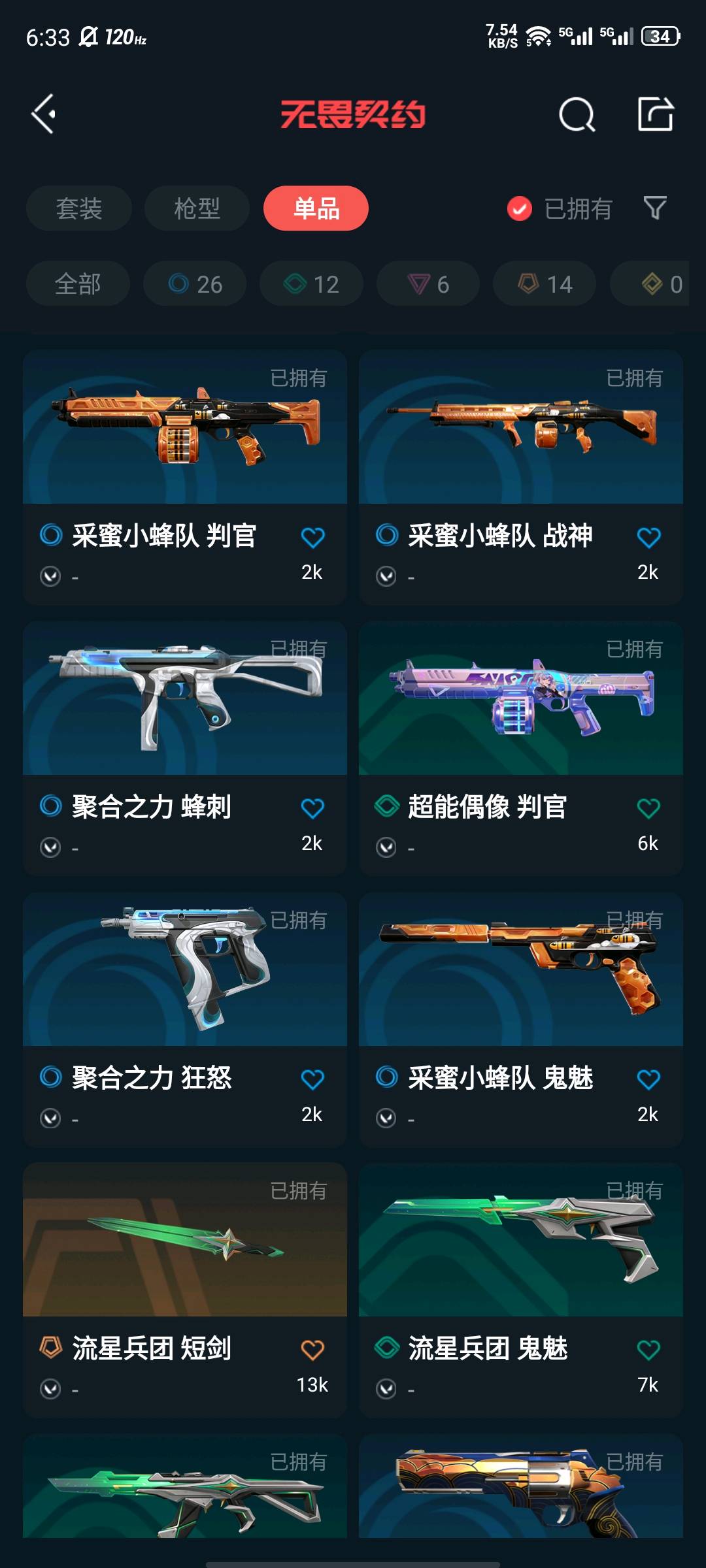Open the funnel filter icon

tap(655, 208)
